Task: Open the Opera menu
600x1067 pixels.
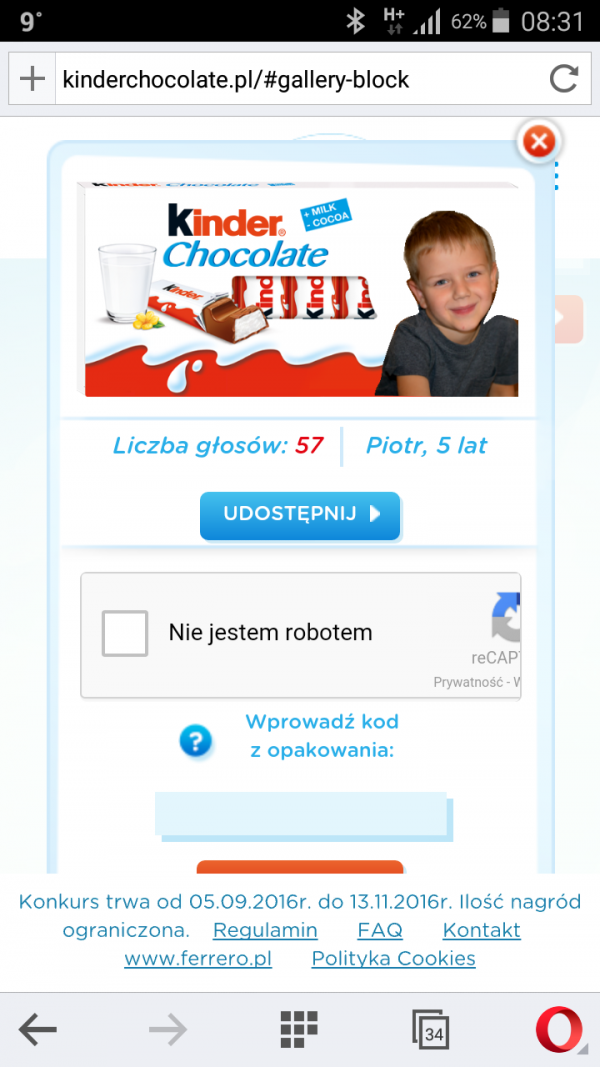Action: [560, 1029]
